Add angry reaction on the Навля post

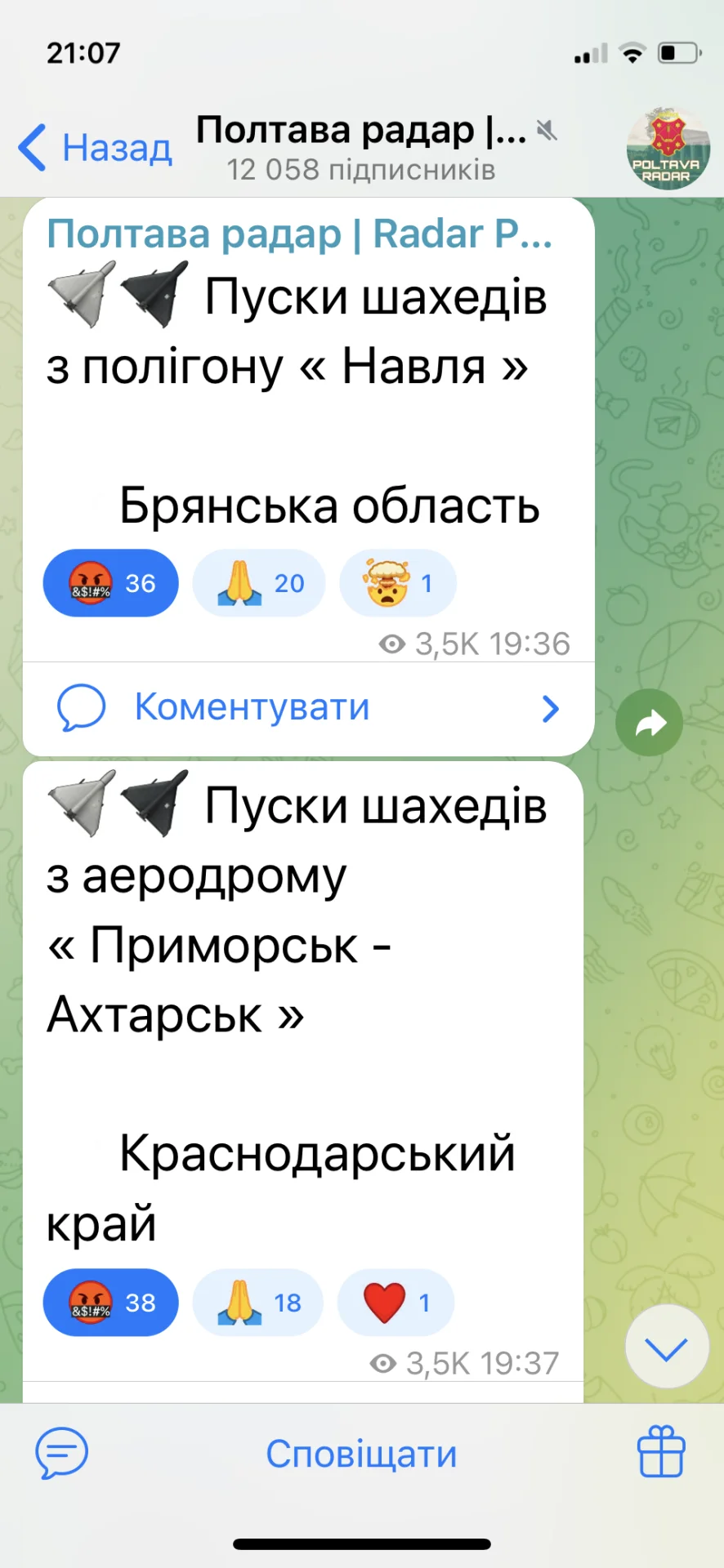pyautogui.click(x=110, y=583)
